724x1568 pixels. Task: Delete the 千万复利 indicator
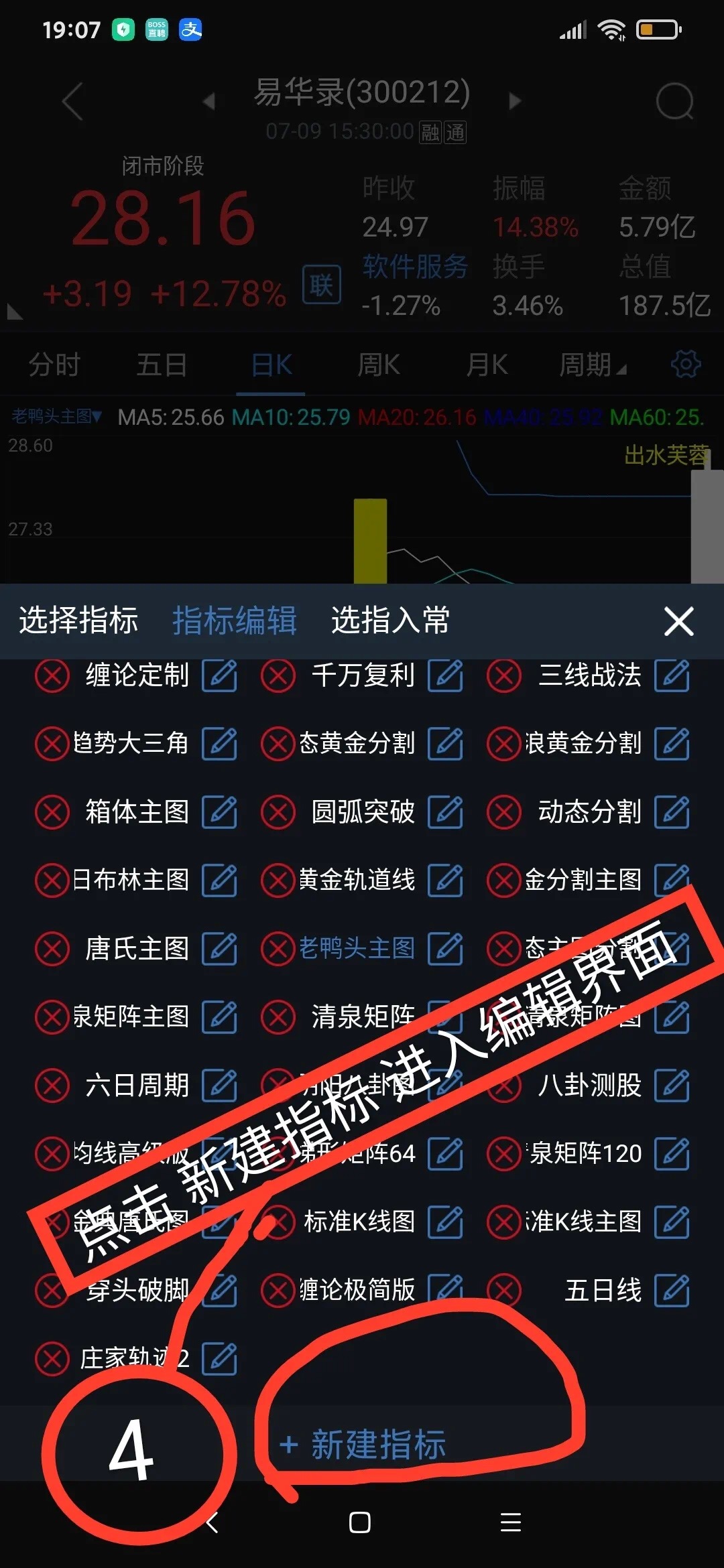[x=278, y=675]
